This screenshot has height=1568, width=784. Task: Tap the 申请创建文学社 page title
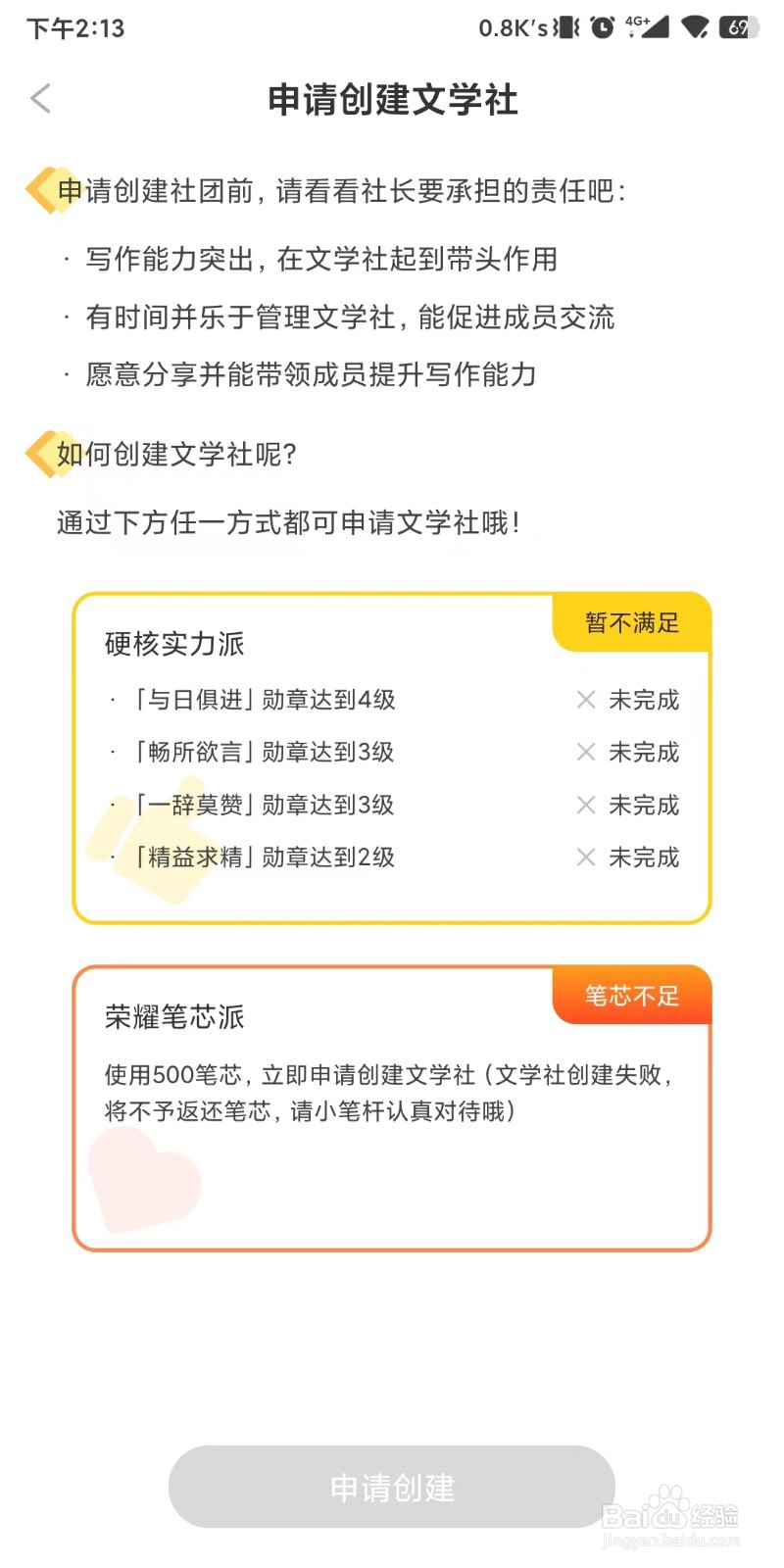(392, 99)
